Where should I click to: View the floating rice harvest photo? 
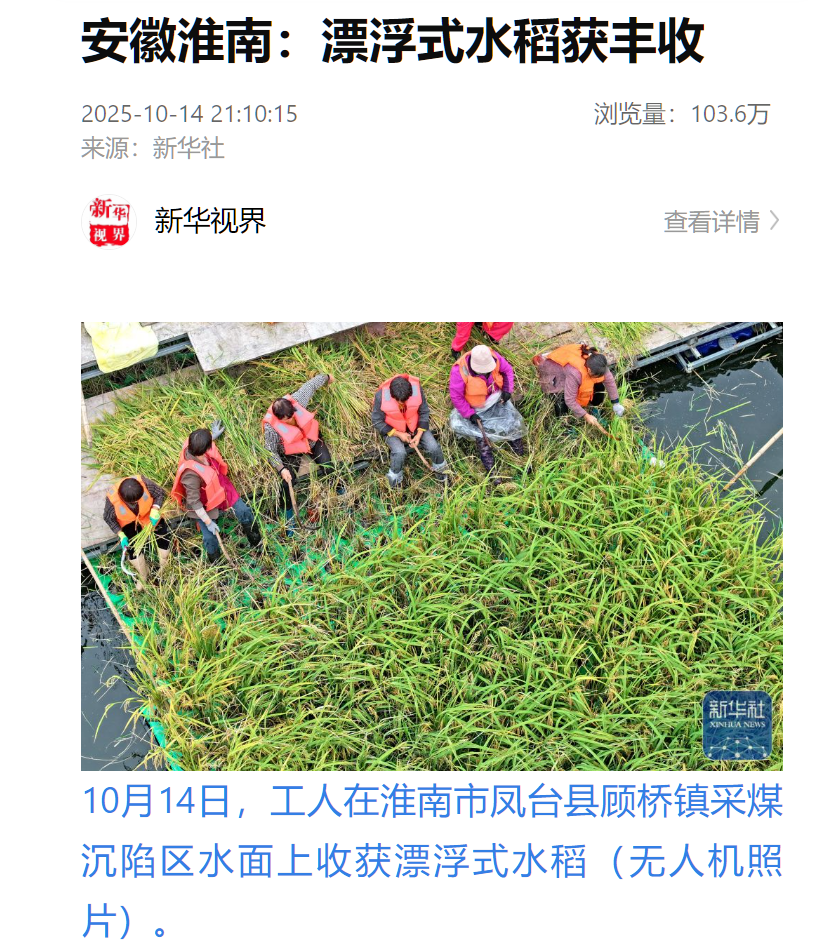click(432, 546)
